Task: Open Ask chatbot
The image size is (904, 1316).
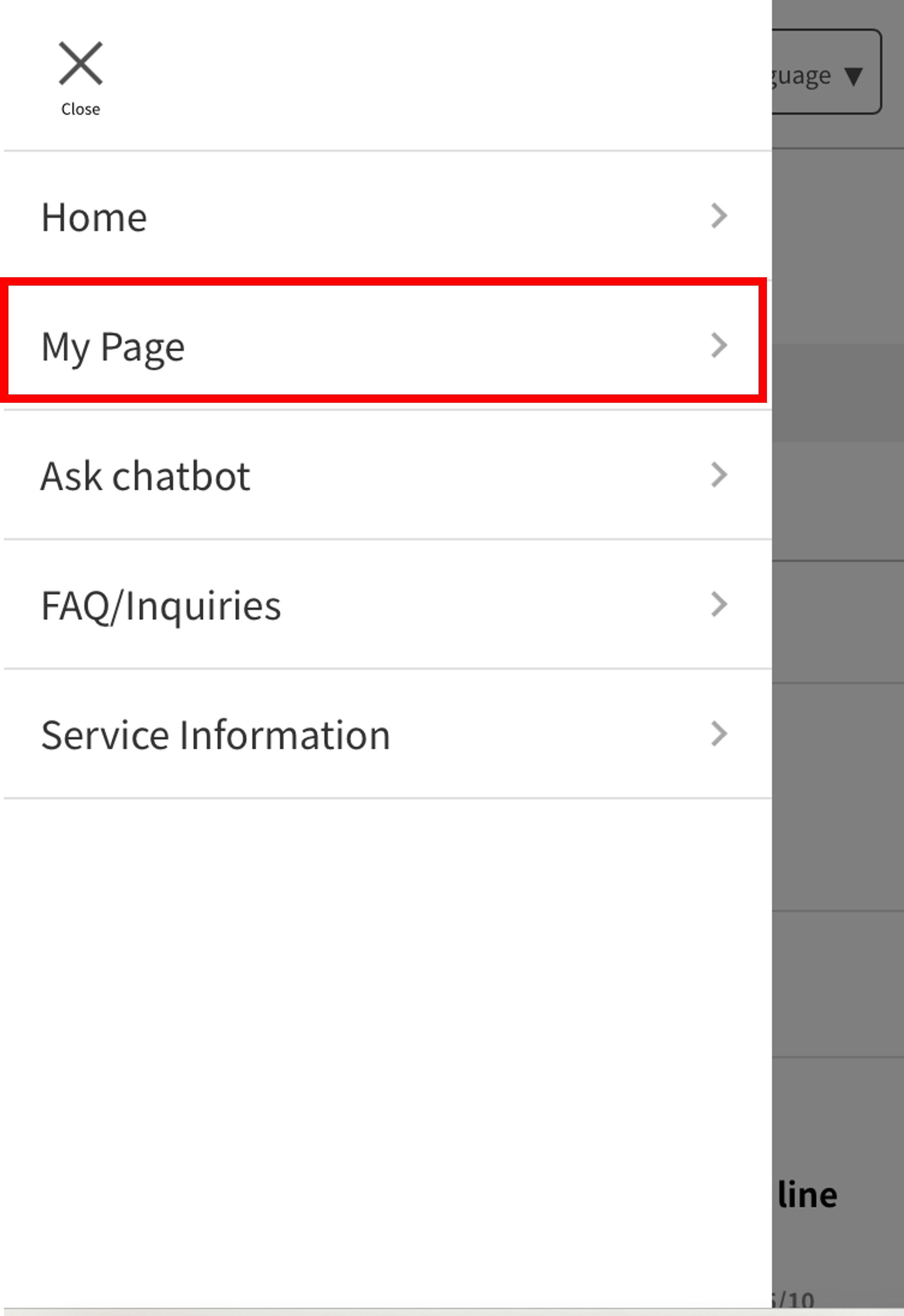Action: [x=385, y=475]
